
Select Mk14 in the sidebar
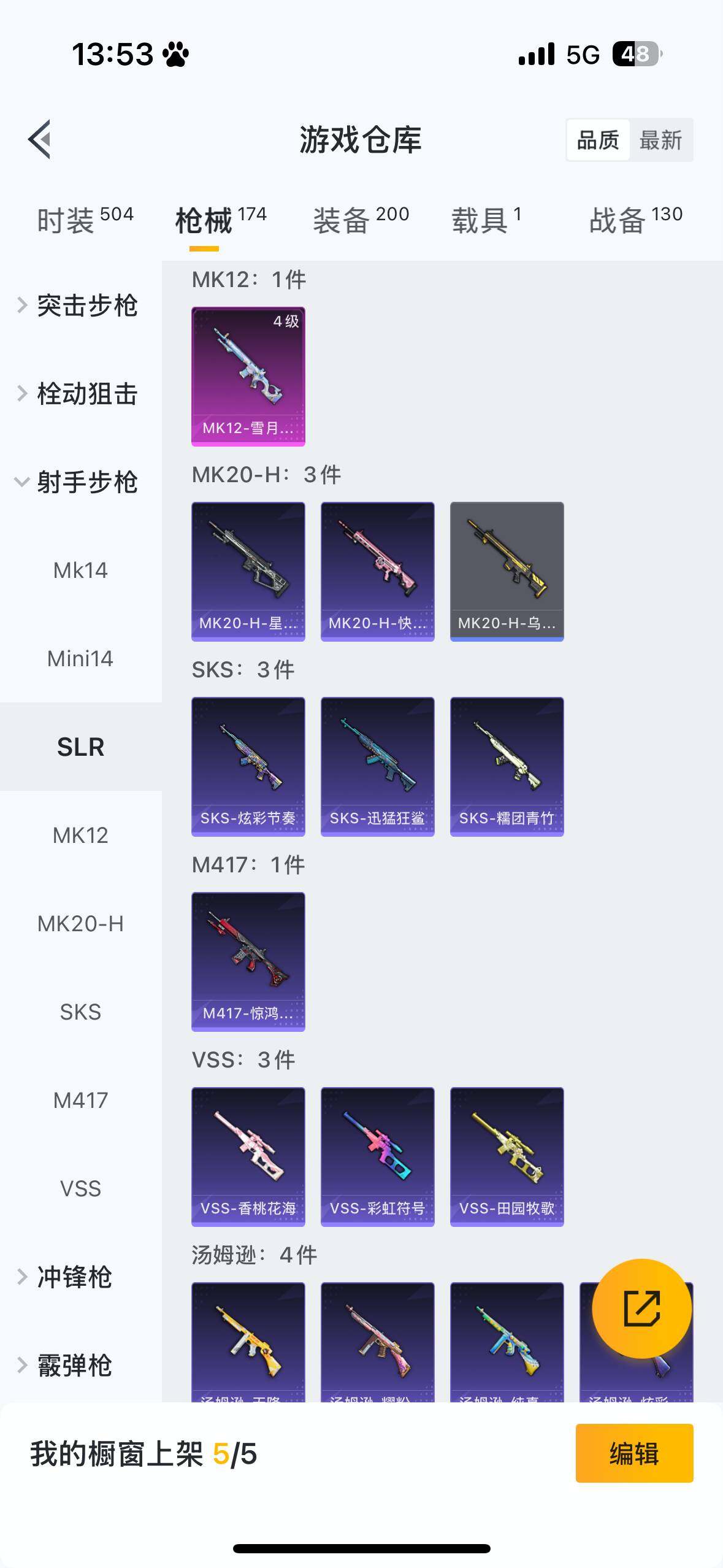point(80,571)
